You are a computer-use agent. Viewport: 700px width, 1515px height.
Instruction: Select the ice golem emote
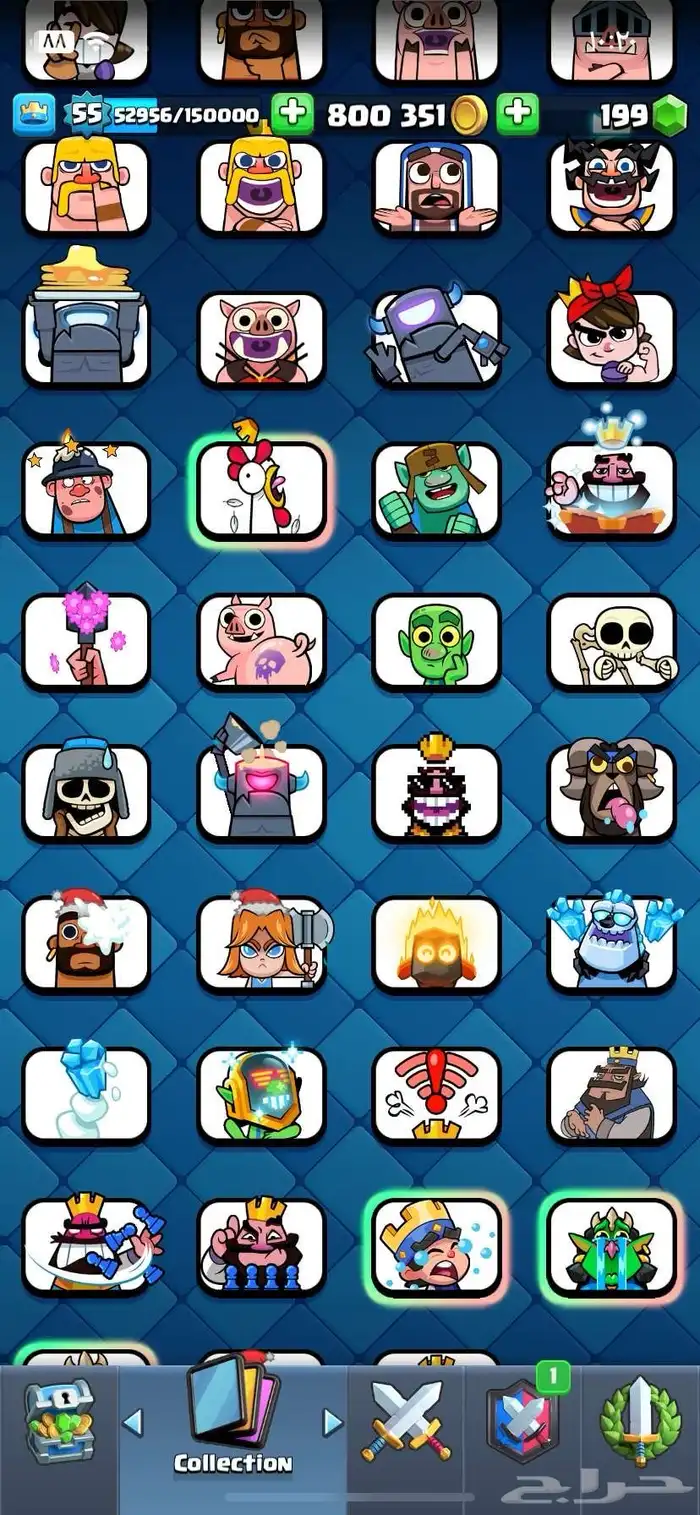611,943
